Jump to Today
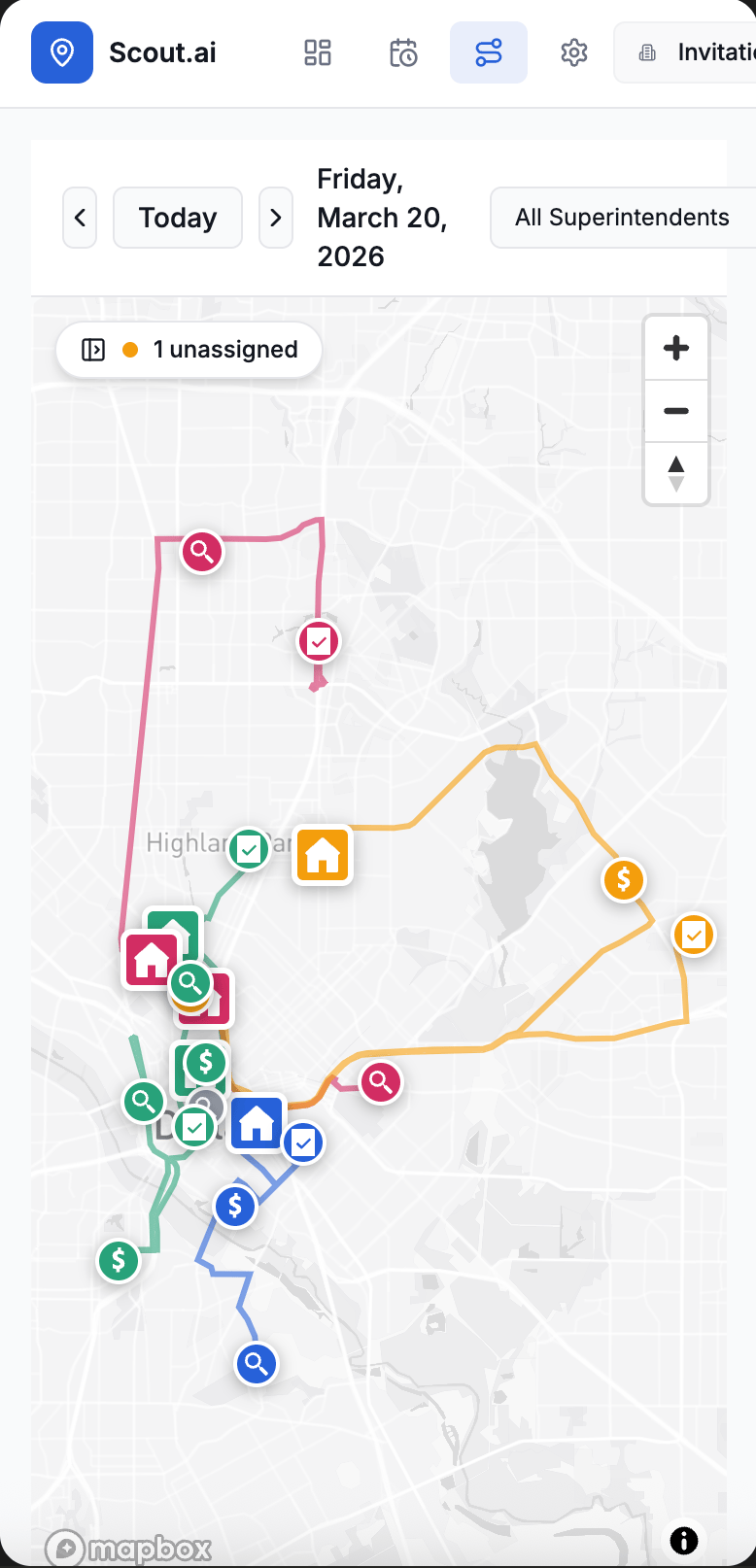 pos(178,218)
